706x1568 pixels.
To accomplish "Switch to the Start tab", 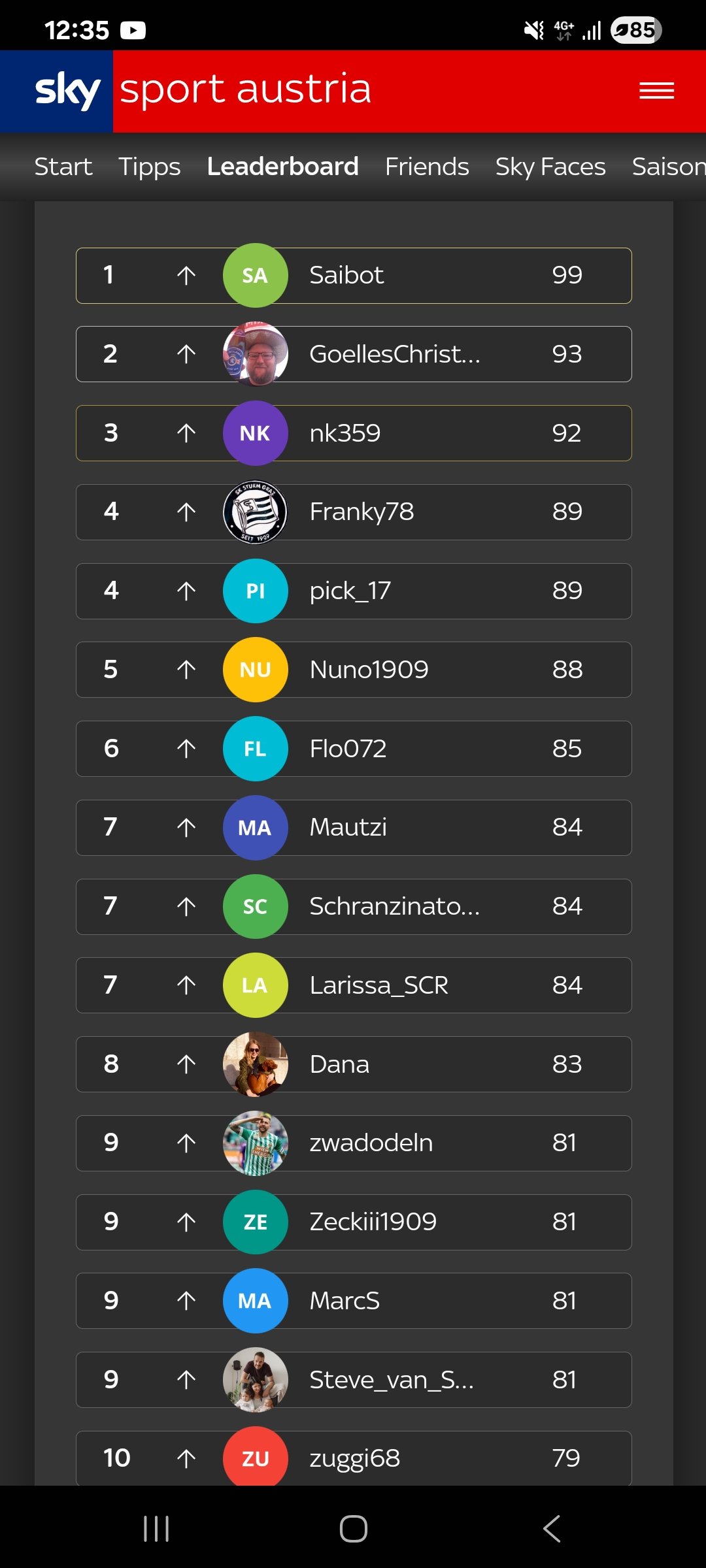I will click(x=63, y=167).
